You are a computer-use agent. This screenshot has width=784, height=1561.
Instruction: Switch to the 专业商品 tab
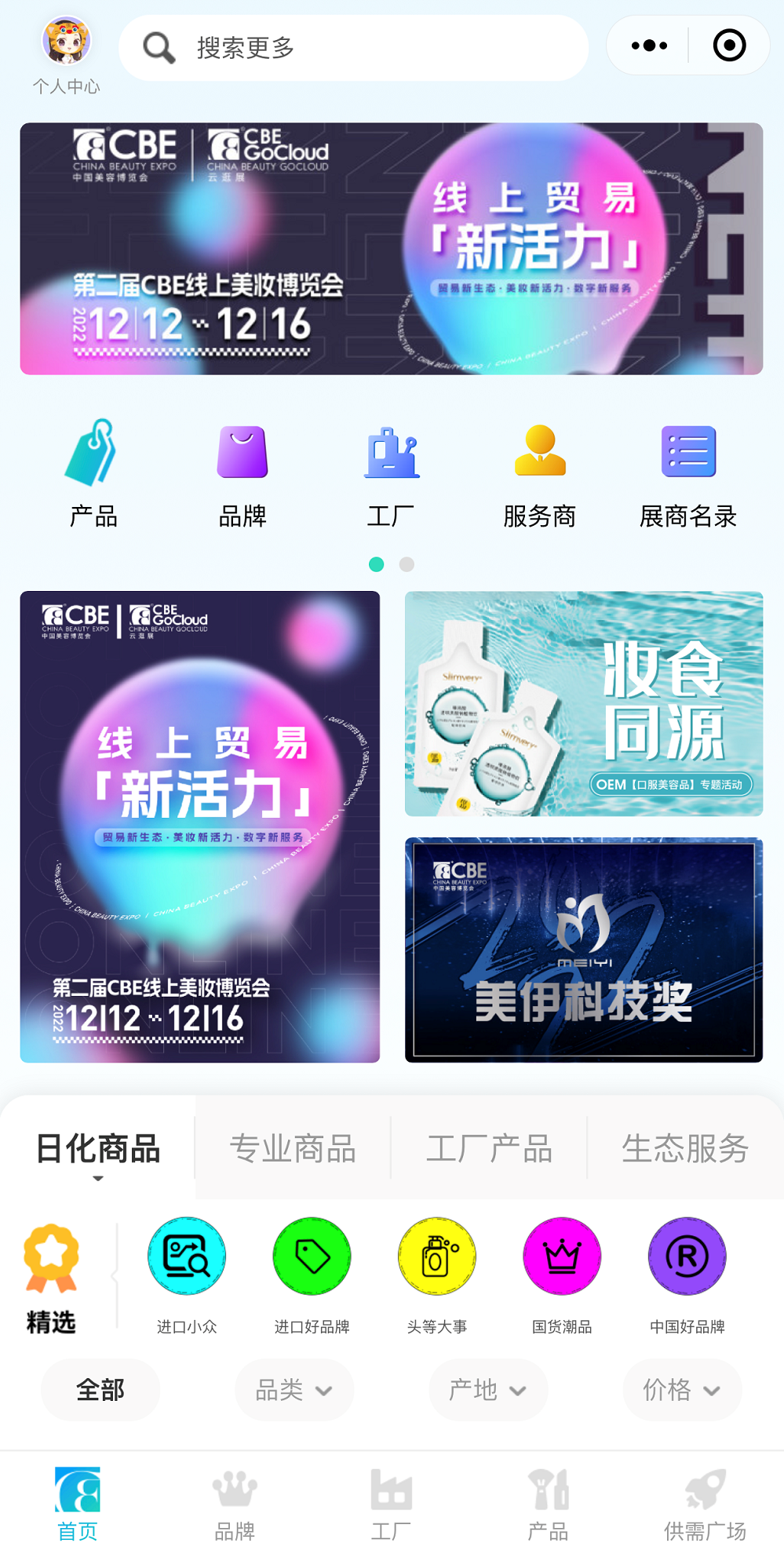point(292,1147)
